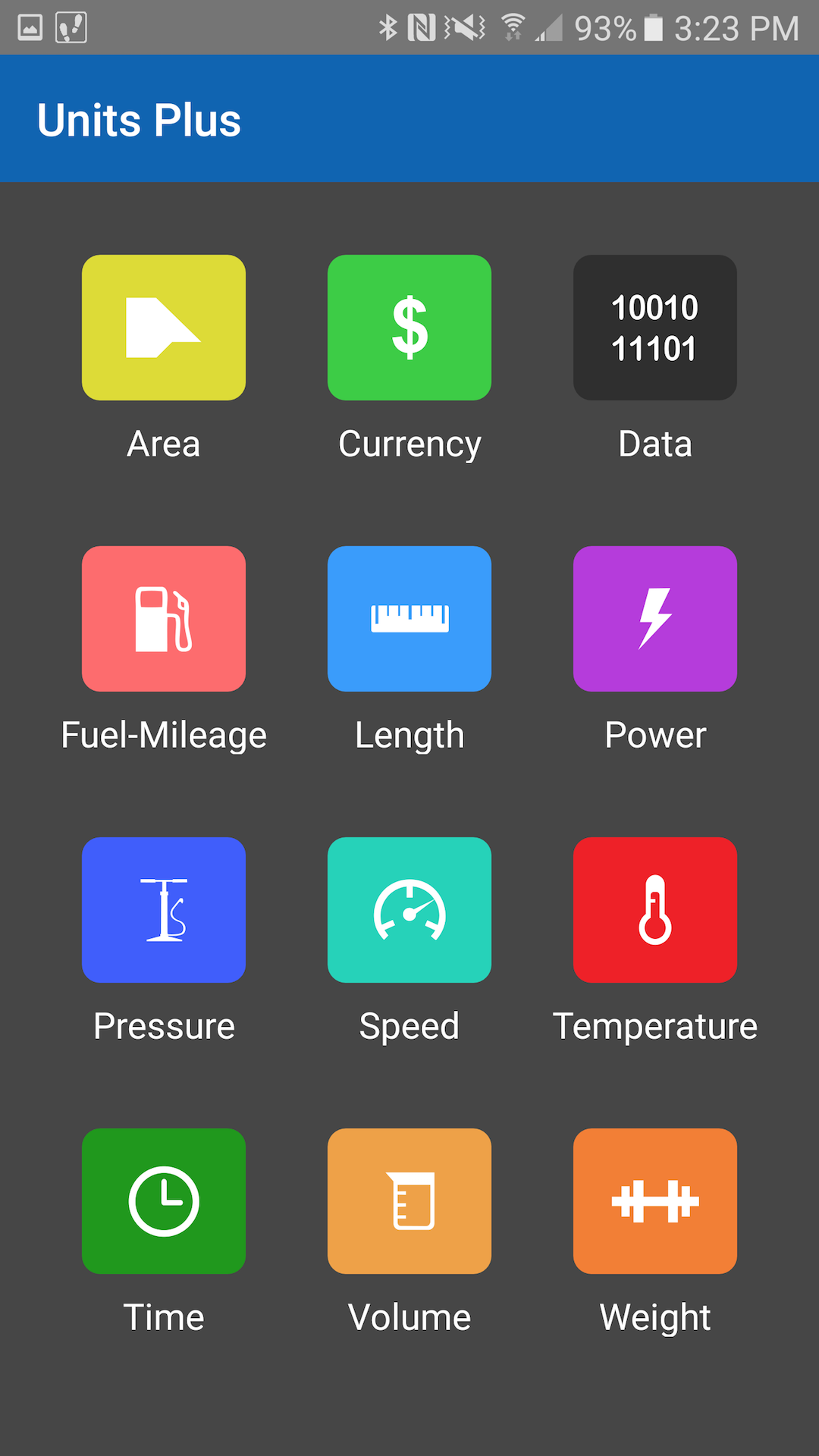
Task: Tap the Wi-Fi icon in status bar
Action: pos(513,28)
